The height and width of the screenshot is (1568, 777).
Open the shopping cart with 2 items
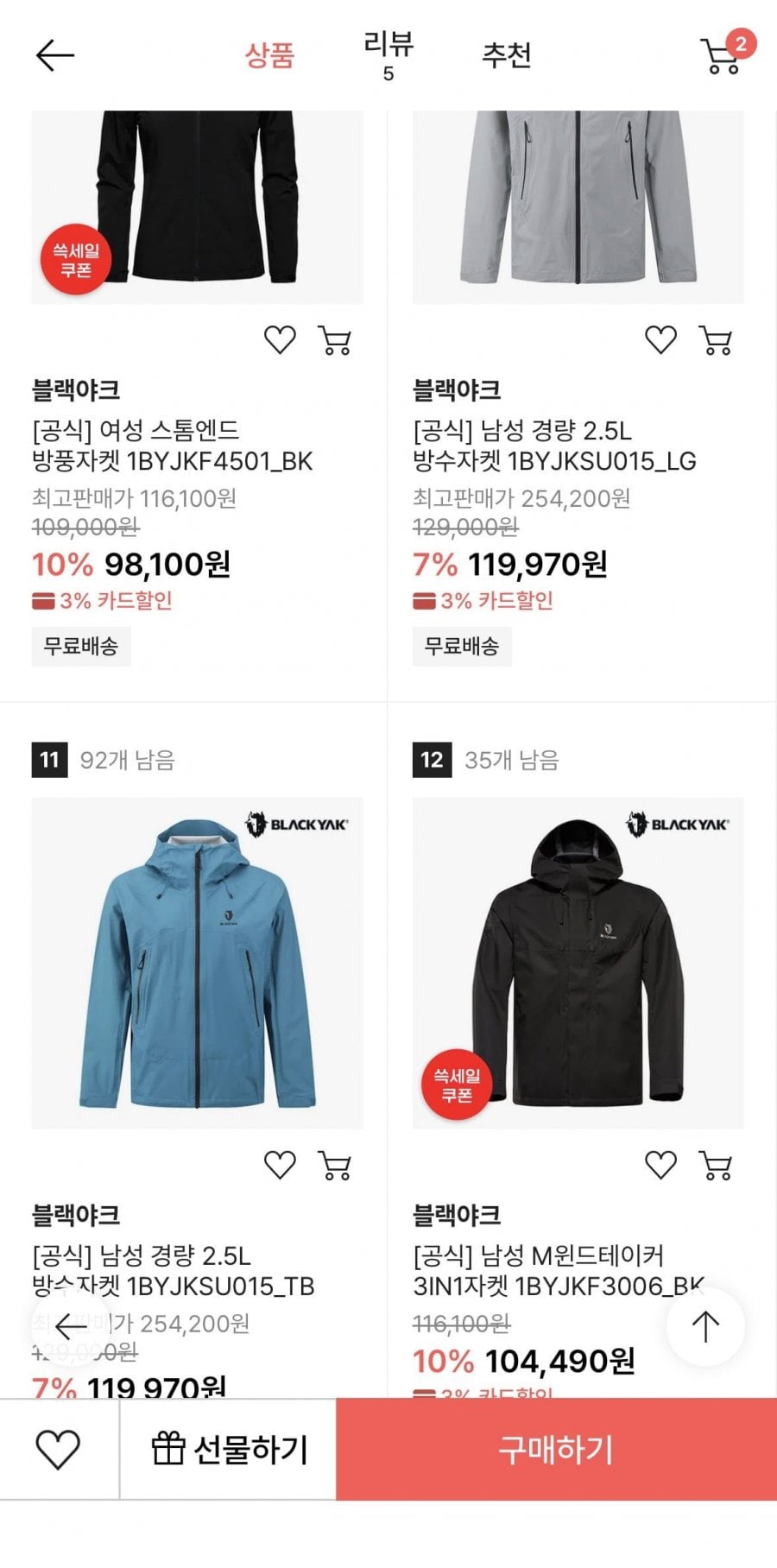tap(722, 55)
